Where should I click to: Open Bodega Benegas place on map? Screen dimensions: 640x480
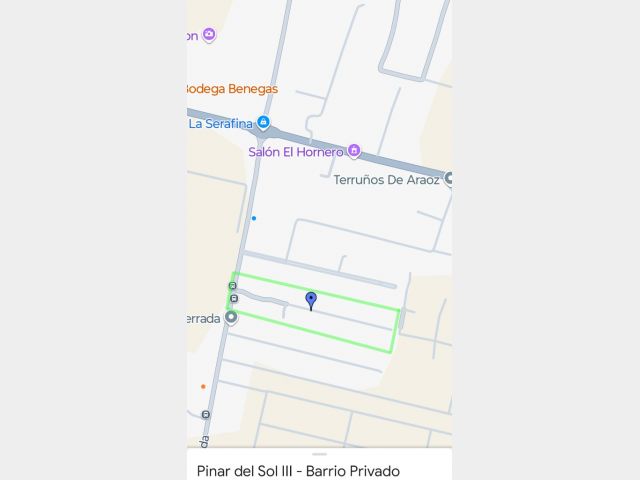coord(232,89)
